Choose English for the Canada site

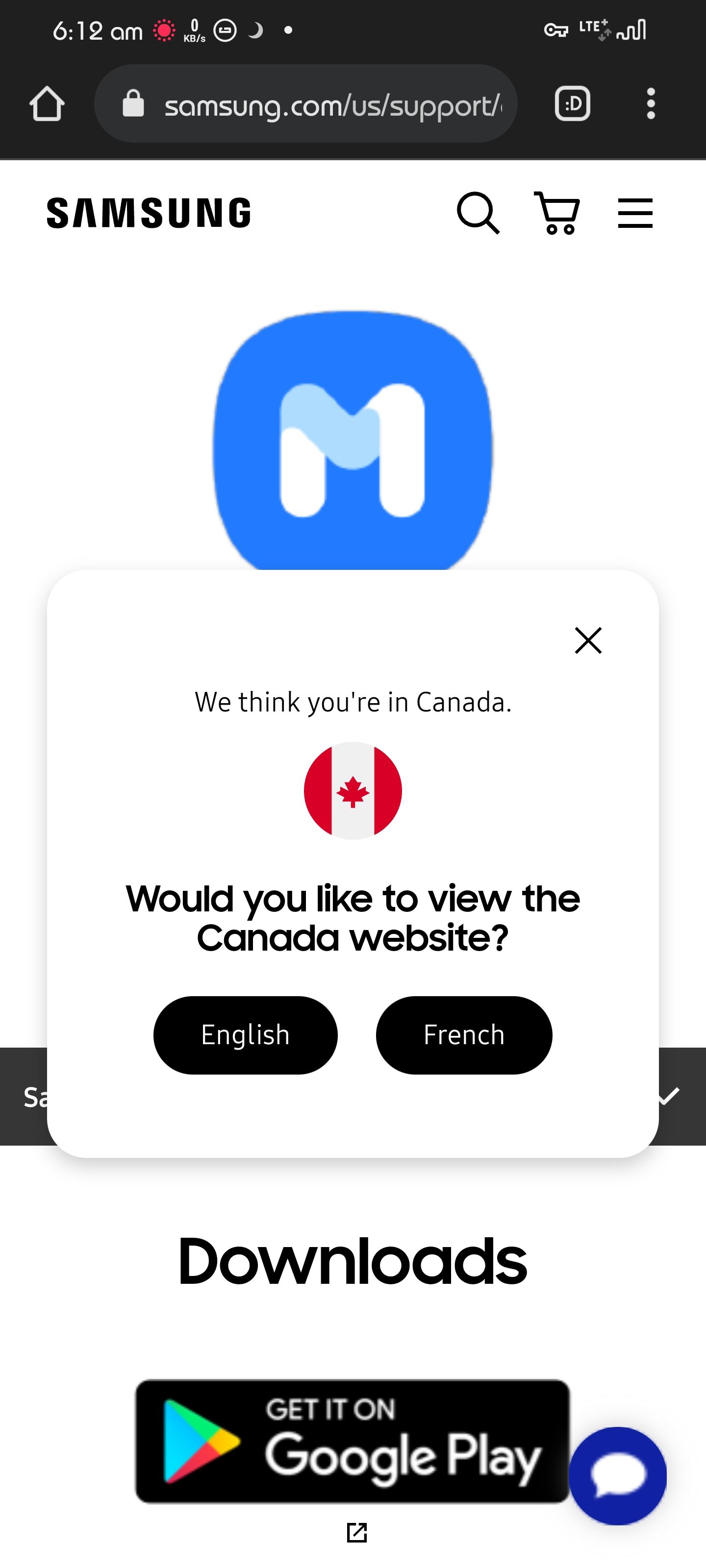(246, 1035)
